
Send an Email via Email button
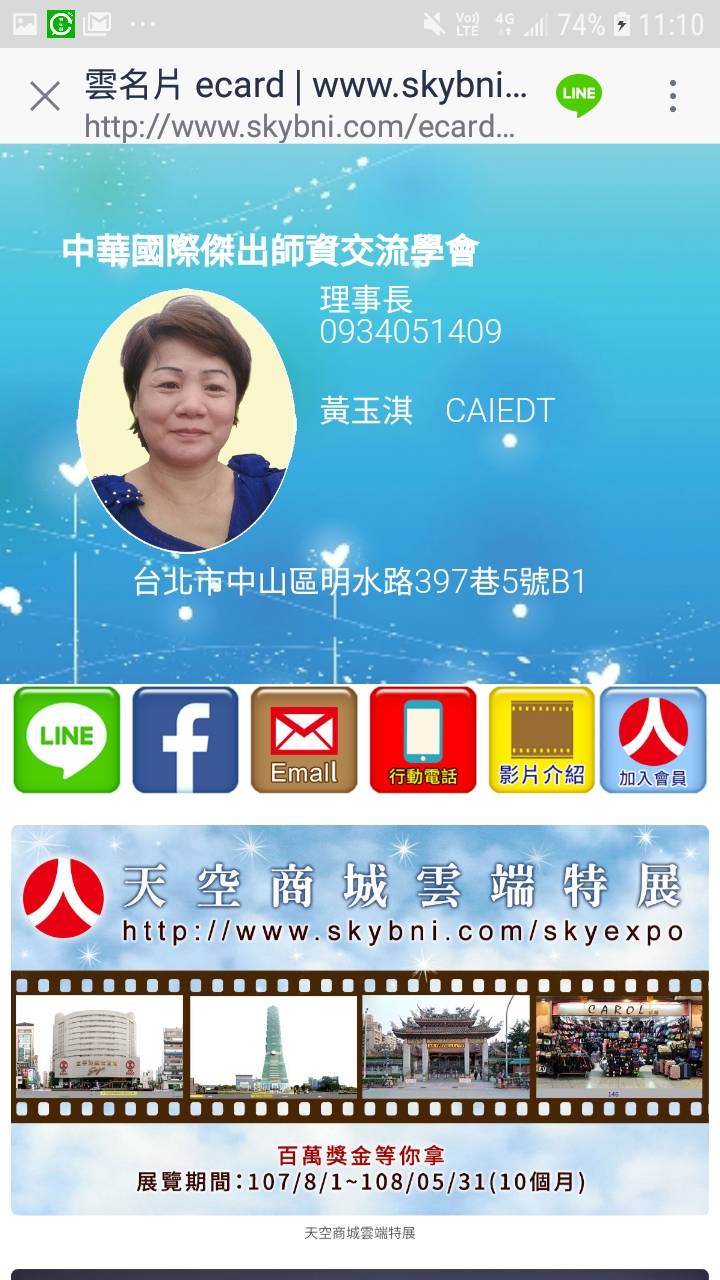tap(304, 740)
